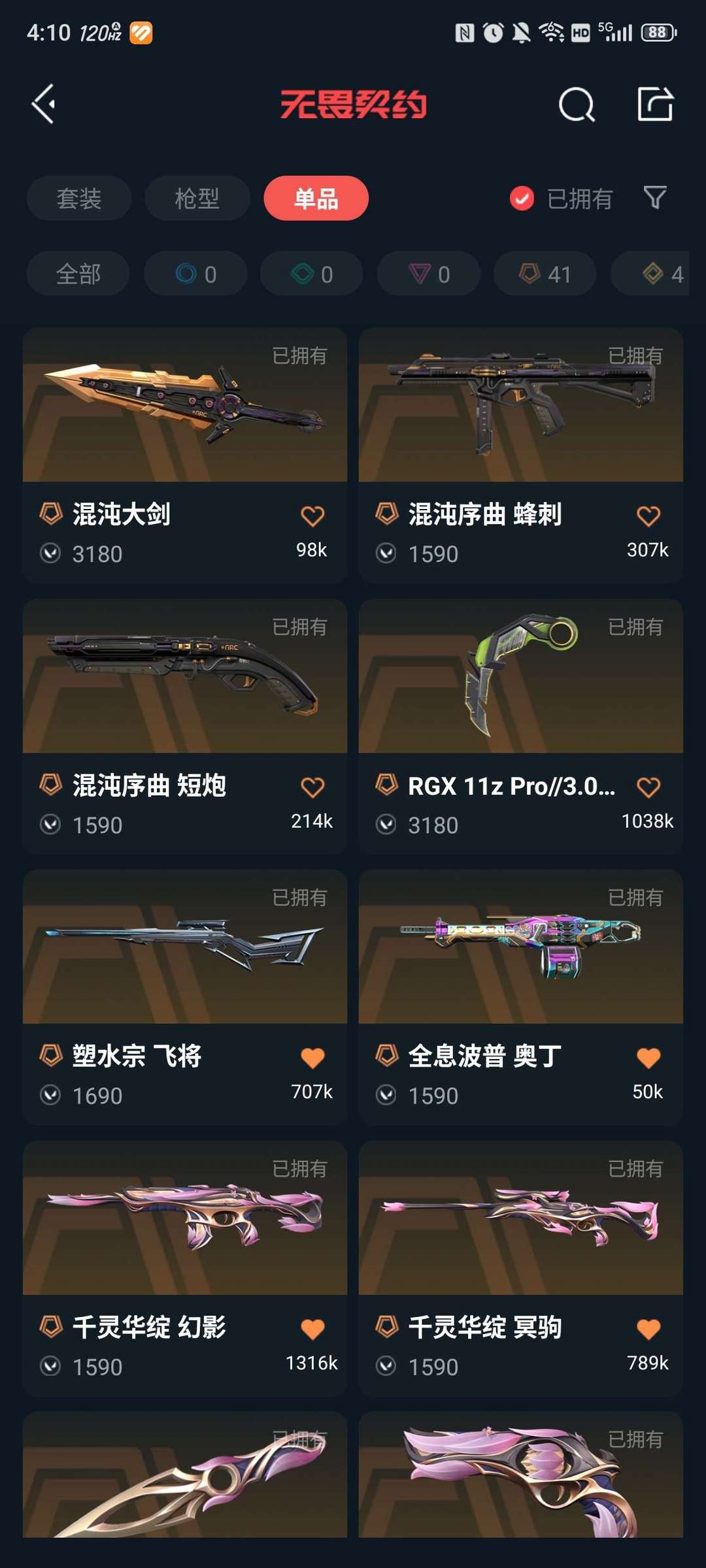This screenshot has width=706, height=1568.
Task: Switch to the 套装 tab
Action: point(79,199)
